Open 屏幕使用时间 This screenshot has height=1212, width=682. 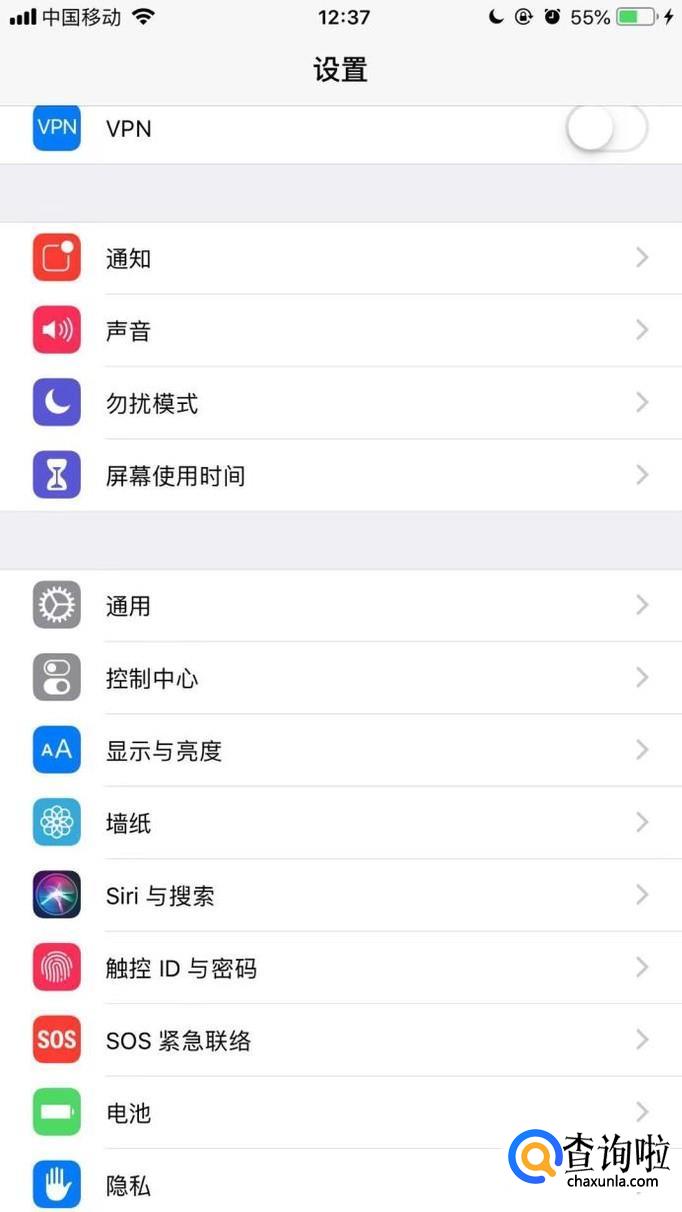coord(340,475)
